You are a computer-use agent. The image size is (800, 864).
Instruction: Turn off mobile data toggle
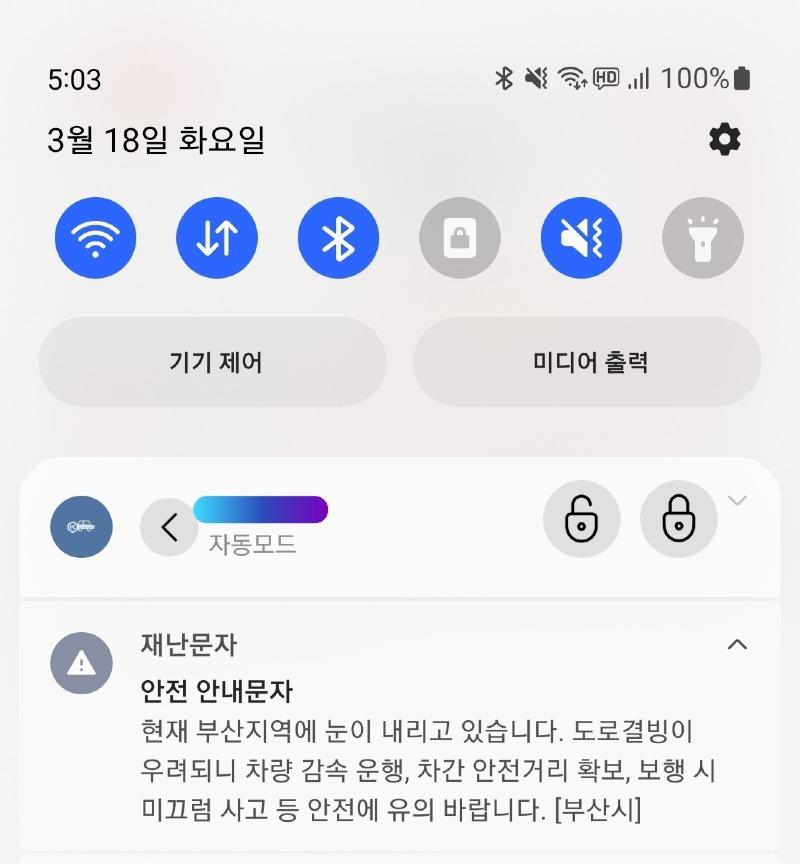pyautogui.click(x=217, y=238)
